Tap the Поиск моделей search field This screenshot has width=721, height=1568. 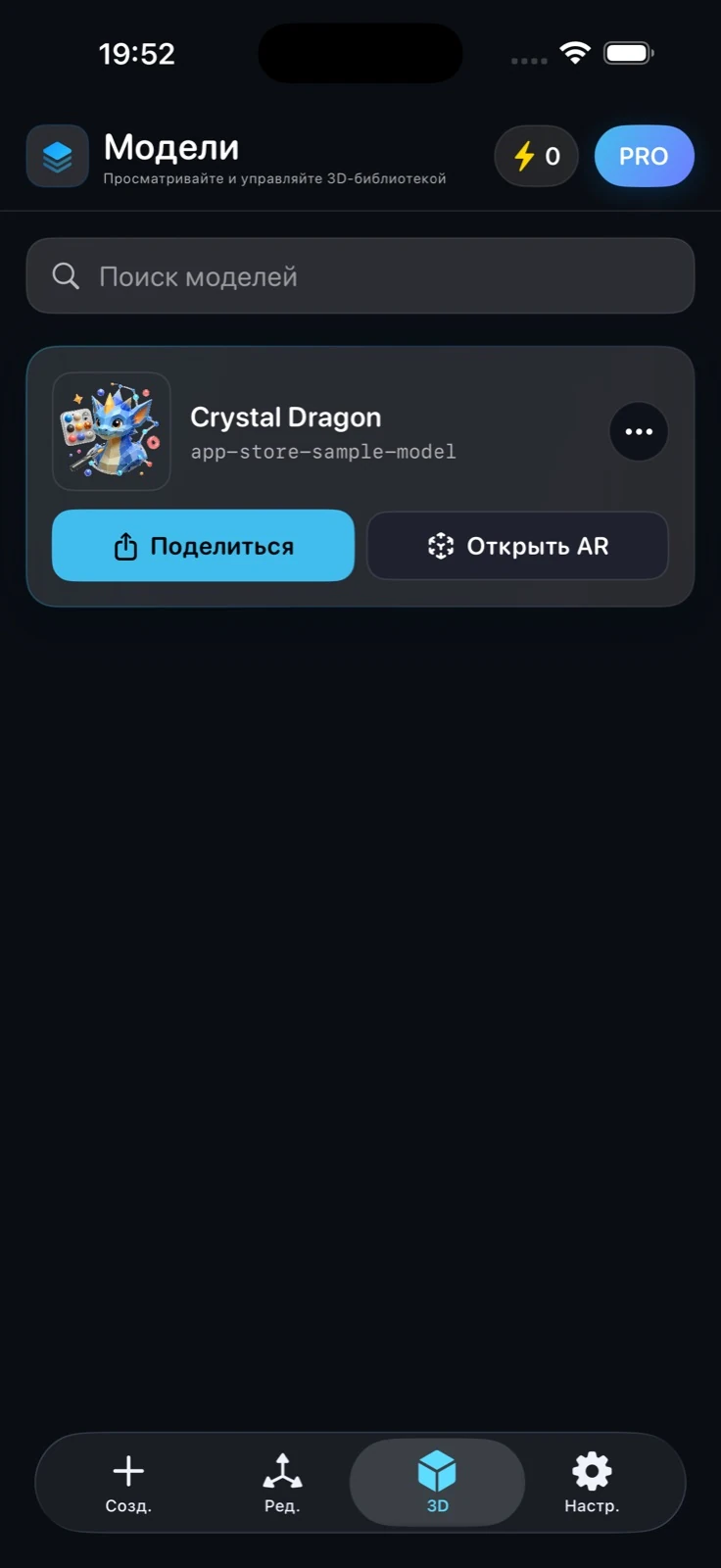pos(360,276)
